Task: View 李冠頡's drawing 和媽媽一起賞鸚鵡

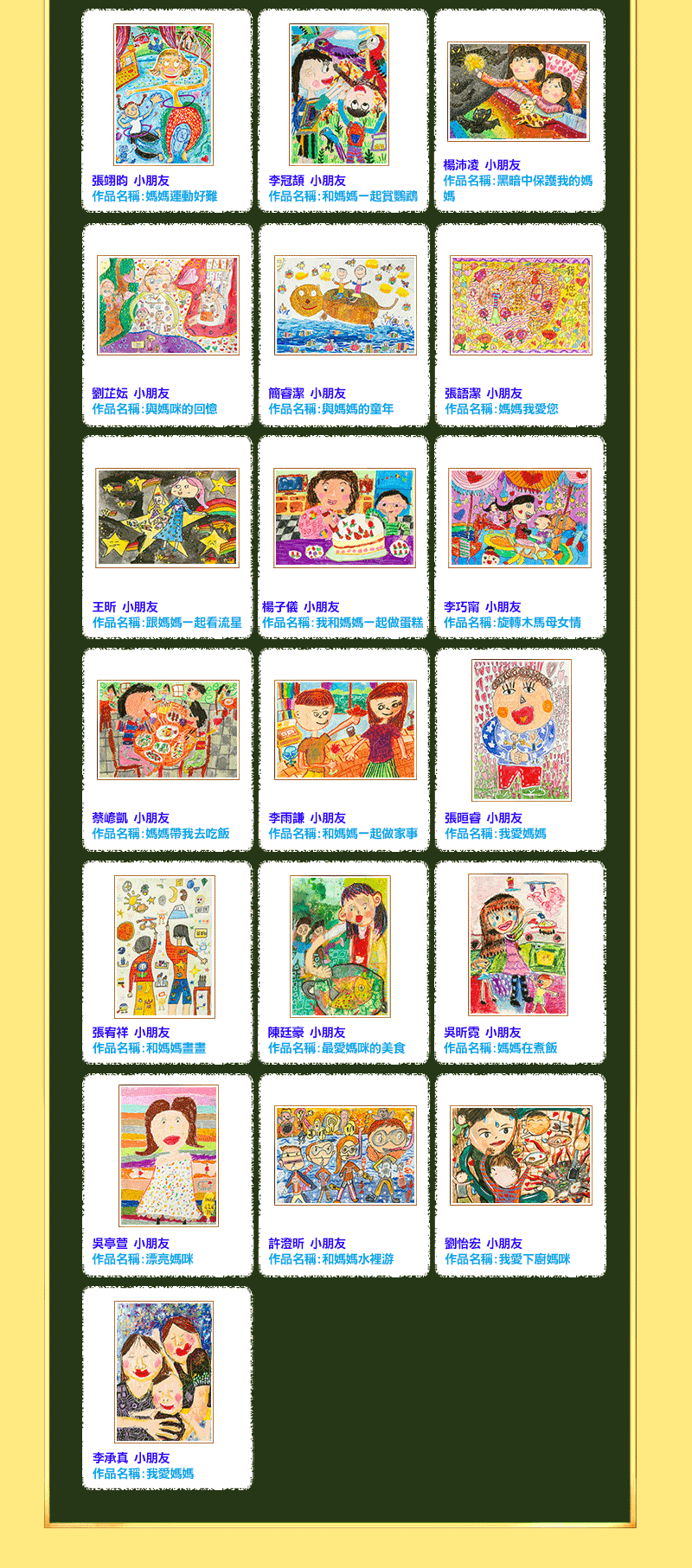Action: tap(339, 94)
